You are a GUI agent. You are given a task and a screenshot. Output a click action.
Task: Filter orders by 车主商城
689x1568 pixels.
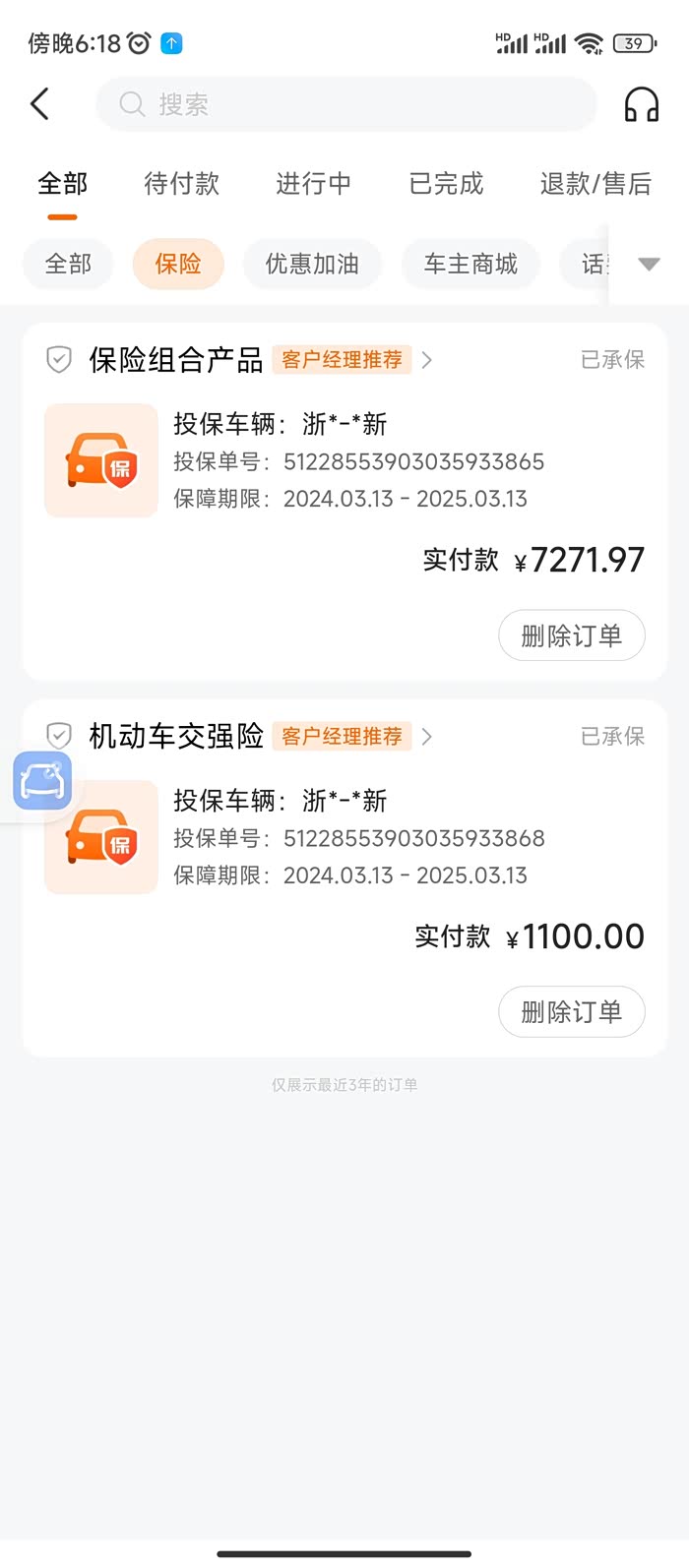click(470, 265)
